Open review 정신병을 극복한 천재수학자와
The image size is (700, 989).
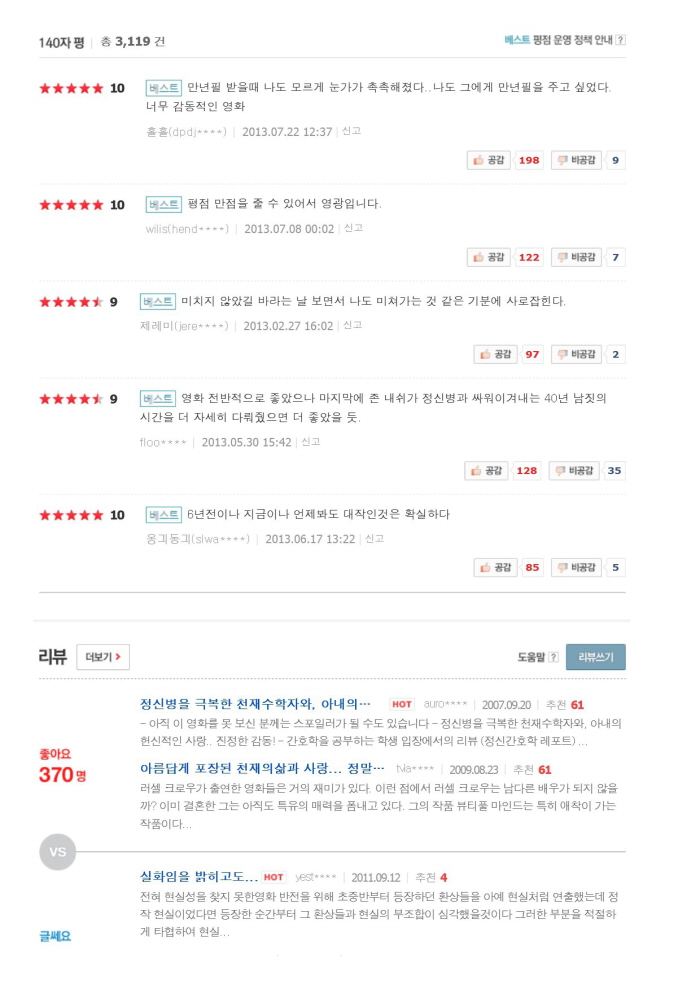[255, 704]
